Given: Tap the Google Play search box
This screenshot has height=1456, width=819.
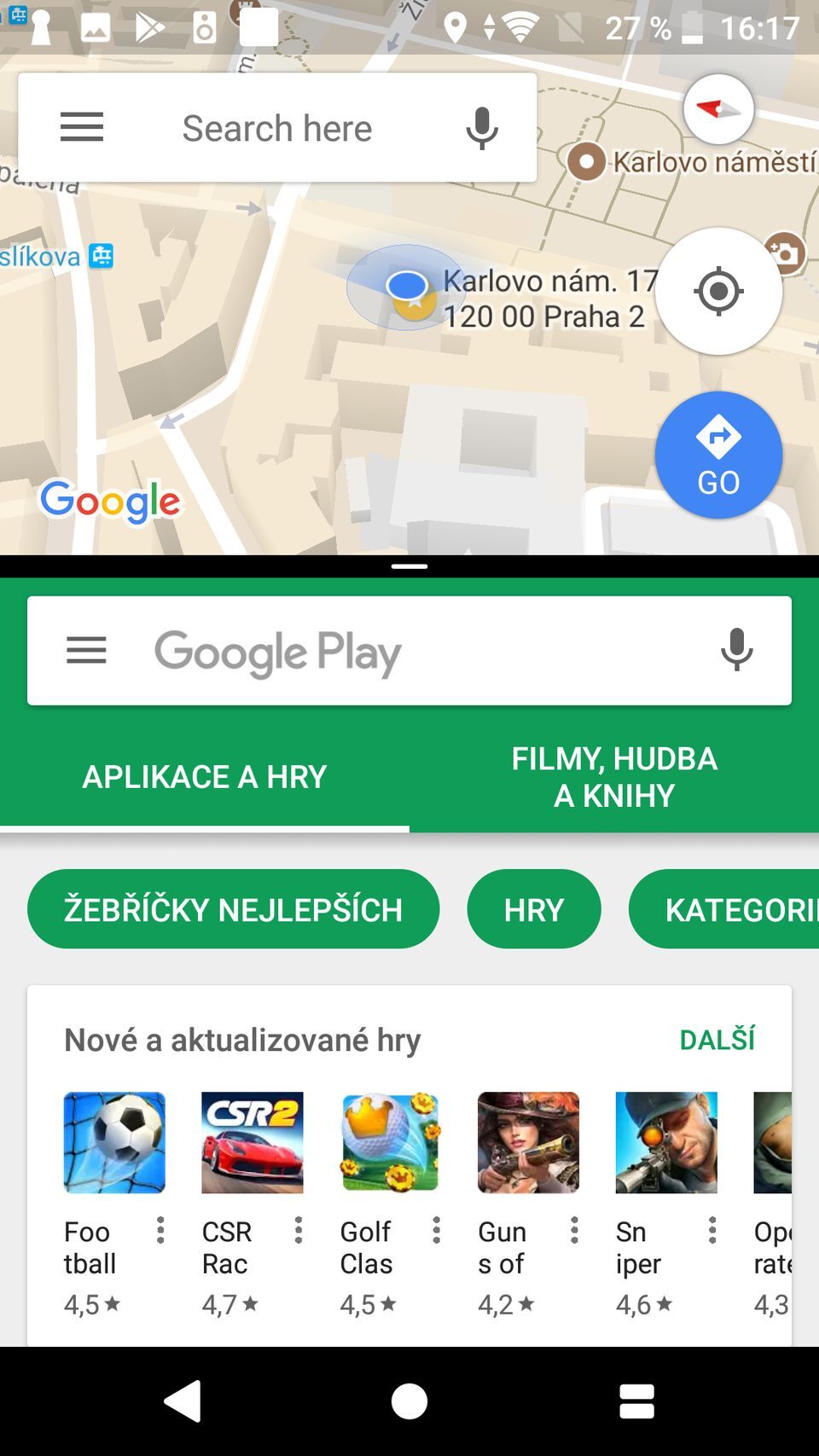Looking at the screenshot, I should (409, 652).
